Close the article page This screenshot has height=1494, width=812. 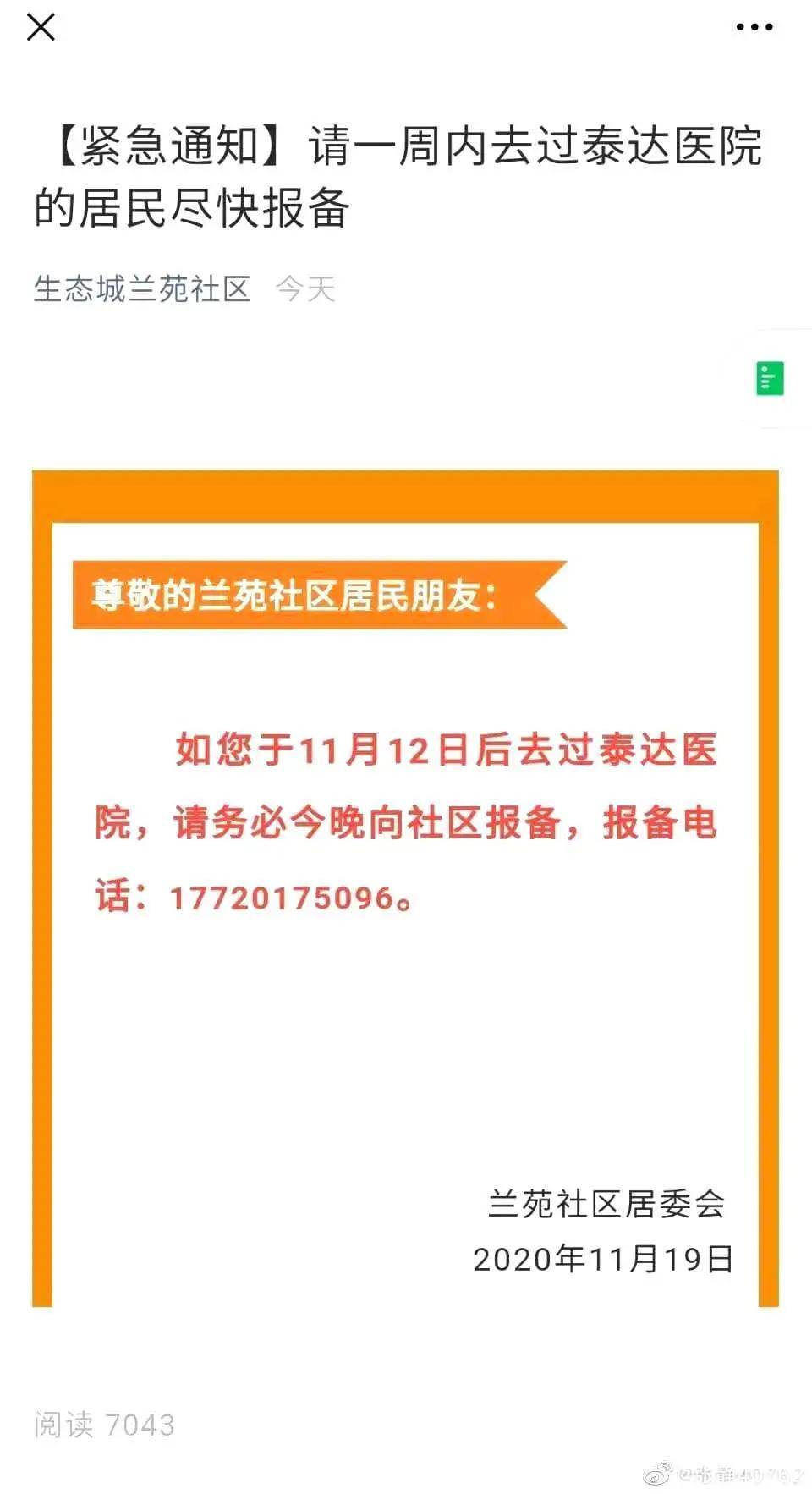click(41, 27)
